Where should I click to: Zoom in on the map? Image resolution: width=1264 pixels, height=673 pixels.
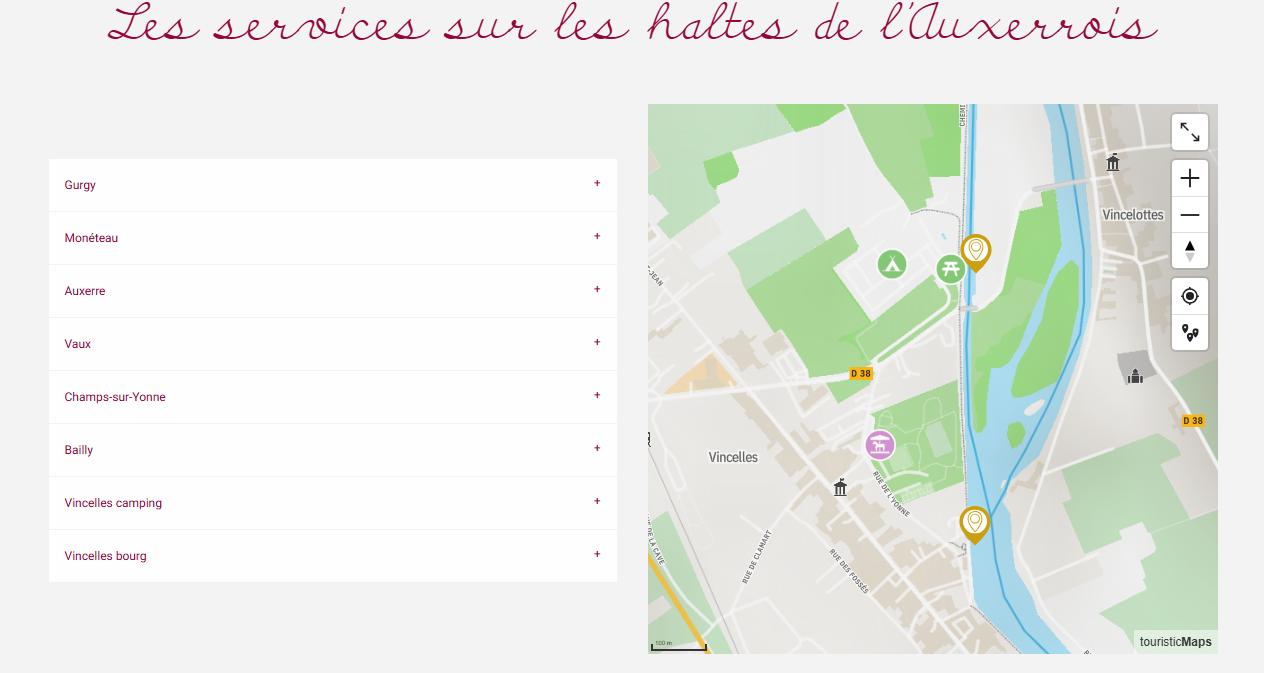click(1189, 179)
